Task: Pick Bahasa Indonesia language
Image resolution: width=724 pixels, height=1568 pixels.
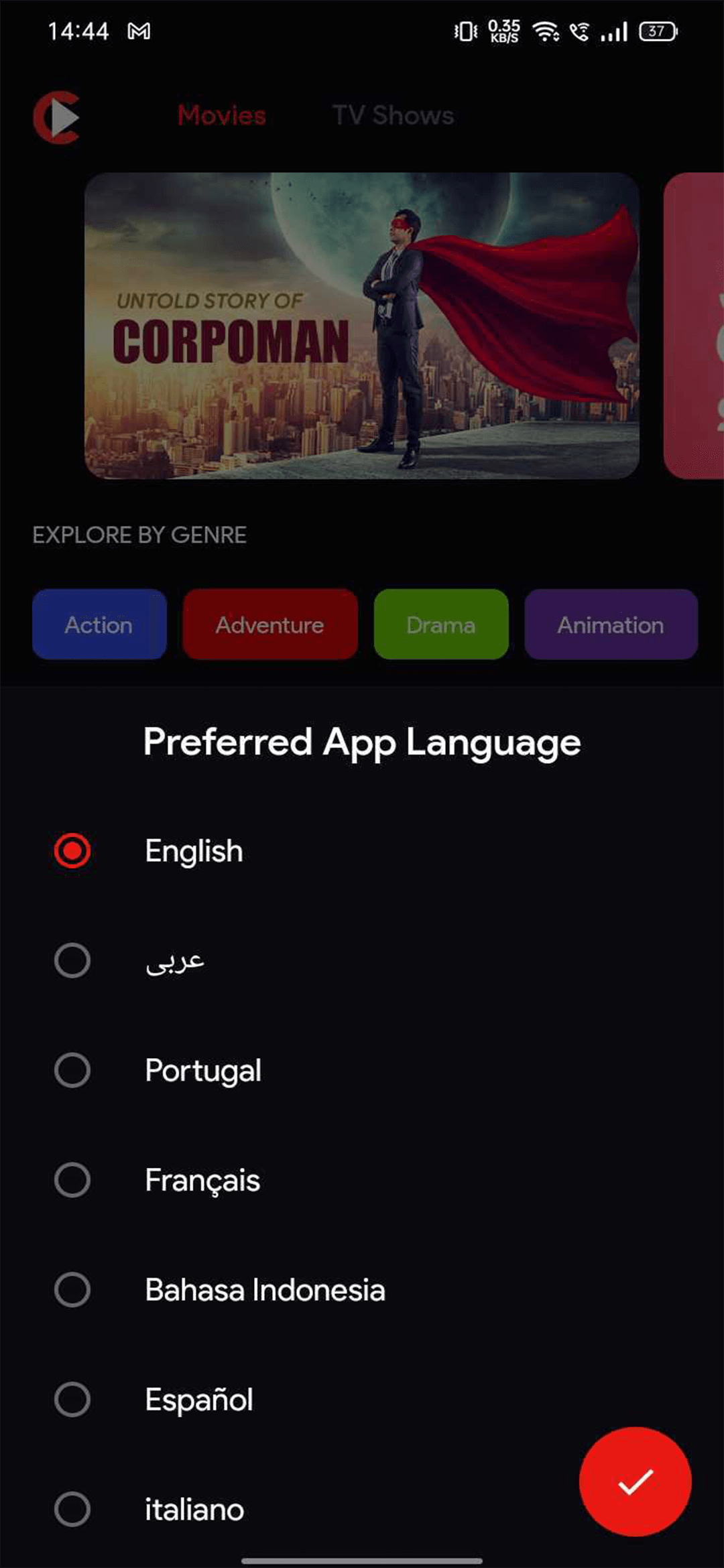Action: coord(72,1291)
